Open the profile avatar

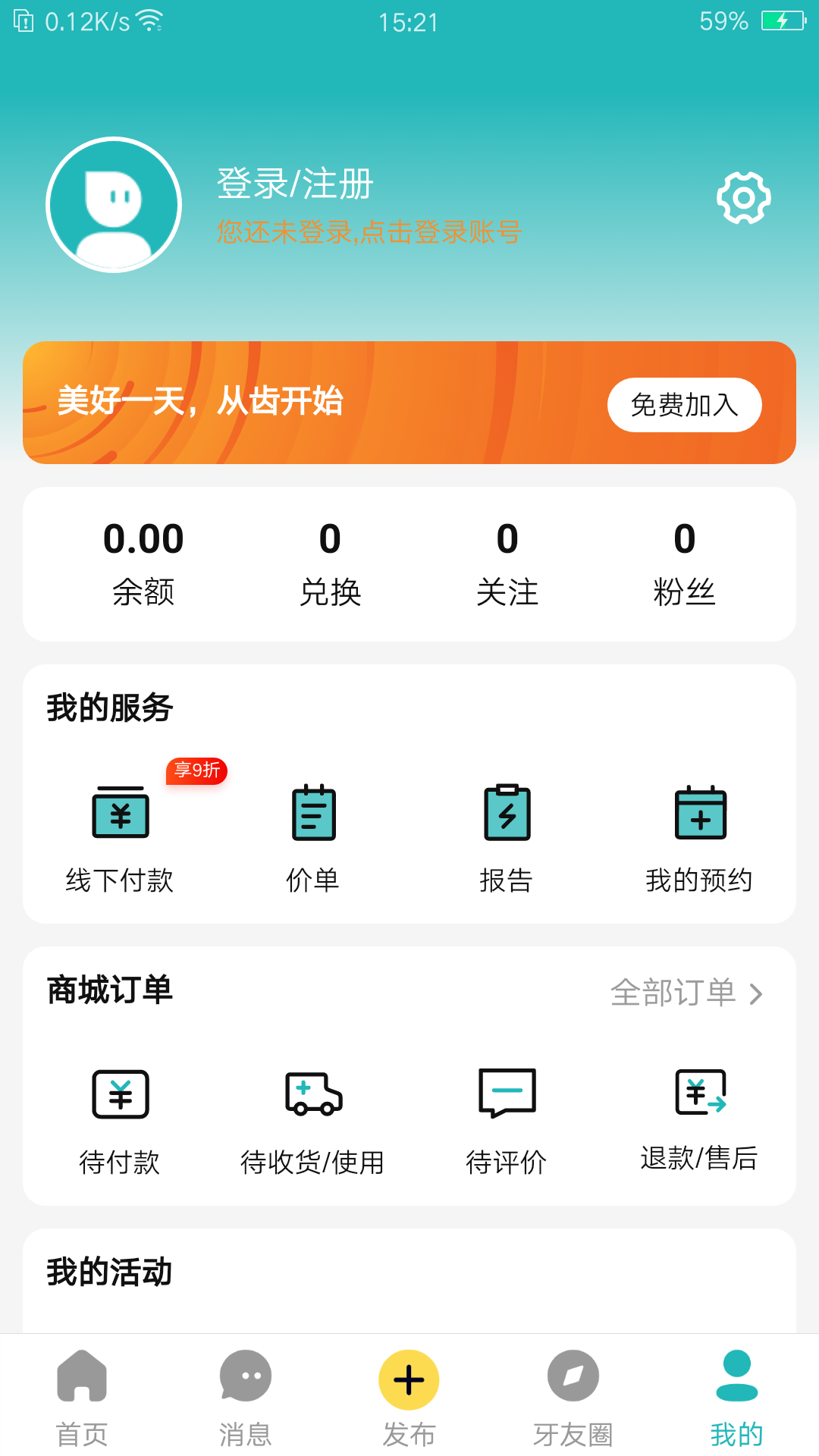pyautogui.click(x=114, y=205)
